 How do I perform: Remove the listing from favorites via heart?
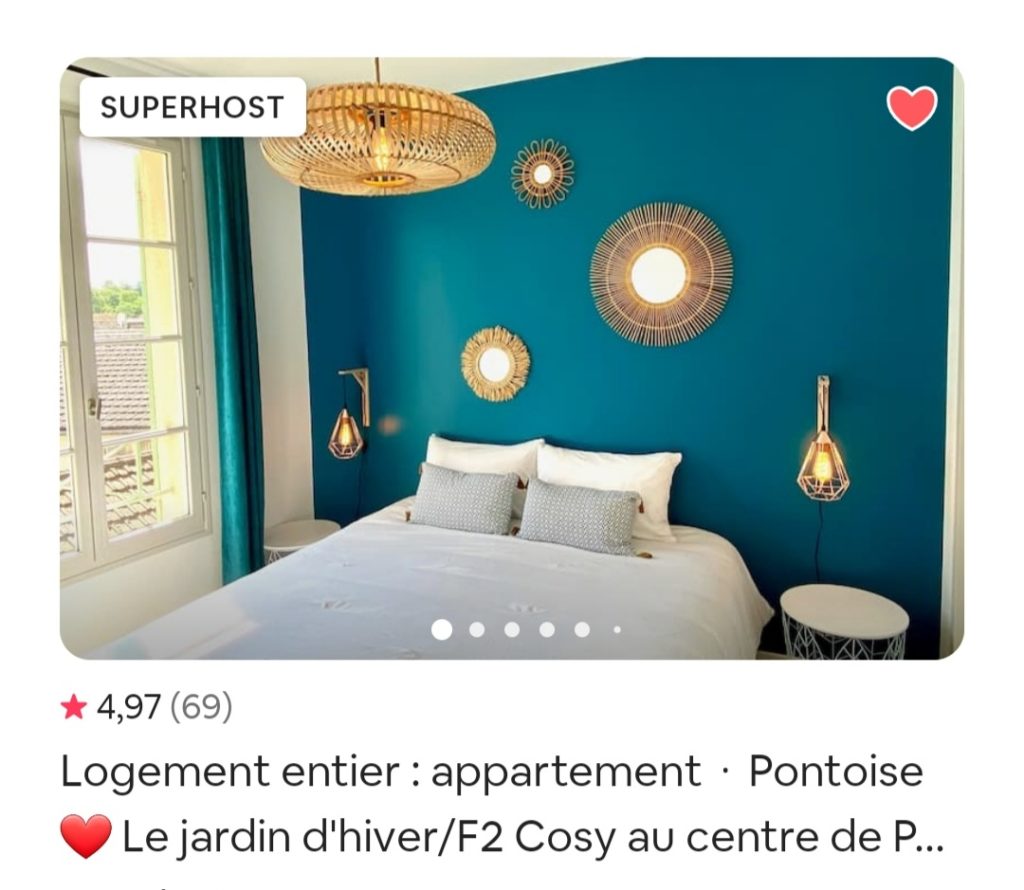(x=912, y=107)
